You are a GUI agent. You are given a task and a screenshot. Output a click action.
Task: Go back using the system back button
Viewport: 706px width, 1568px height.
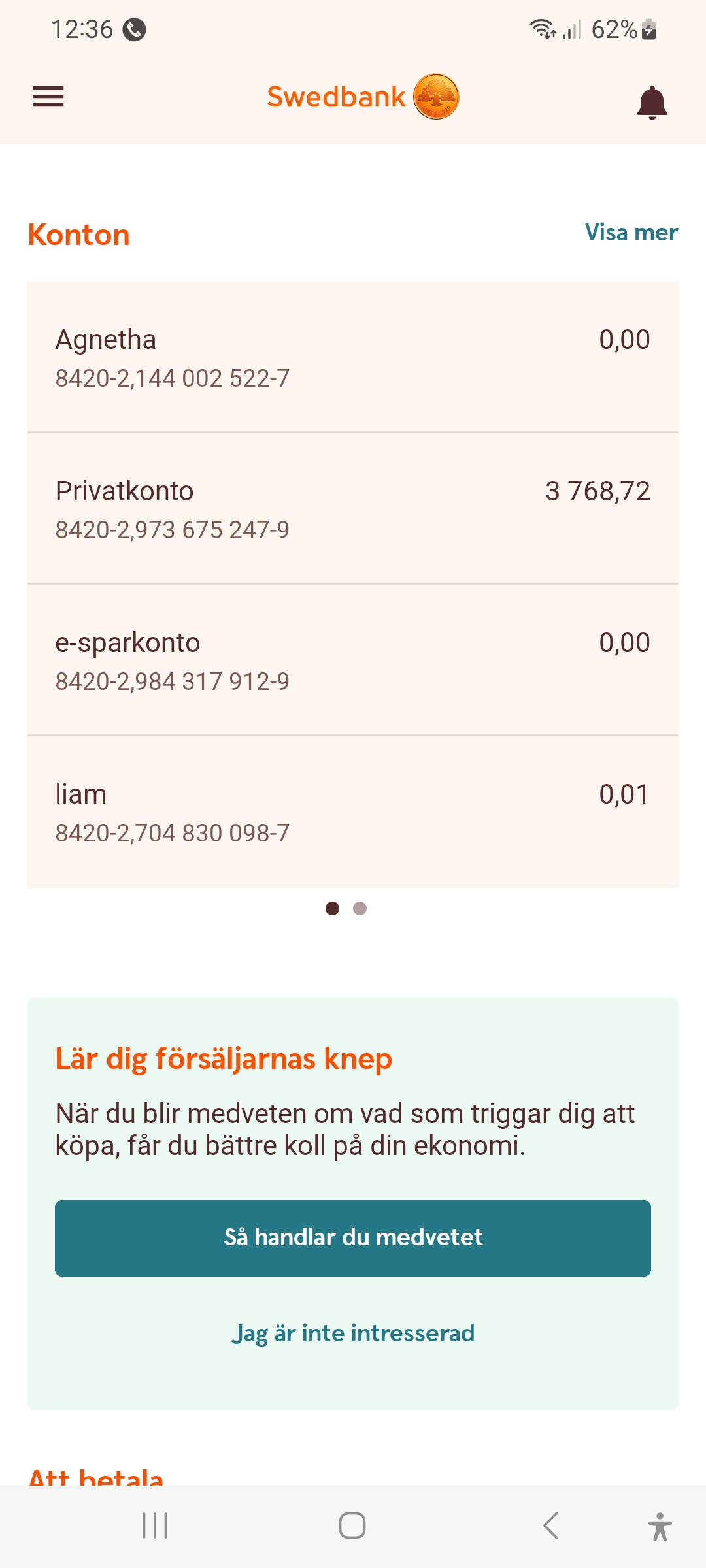550,1526
